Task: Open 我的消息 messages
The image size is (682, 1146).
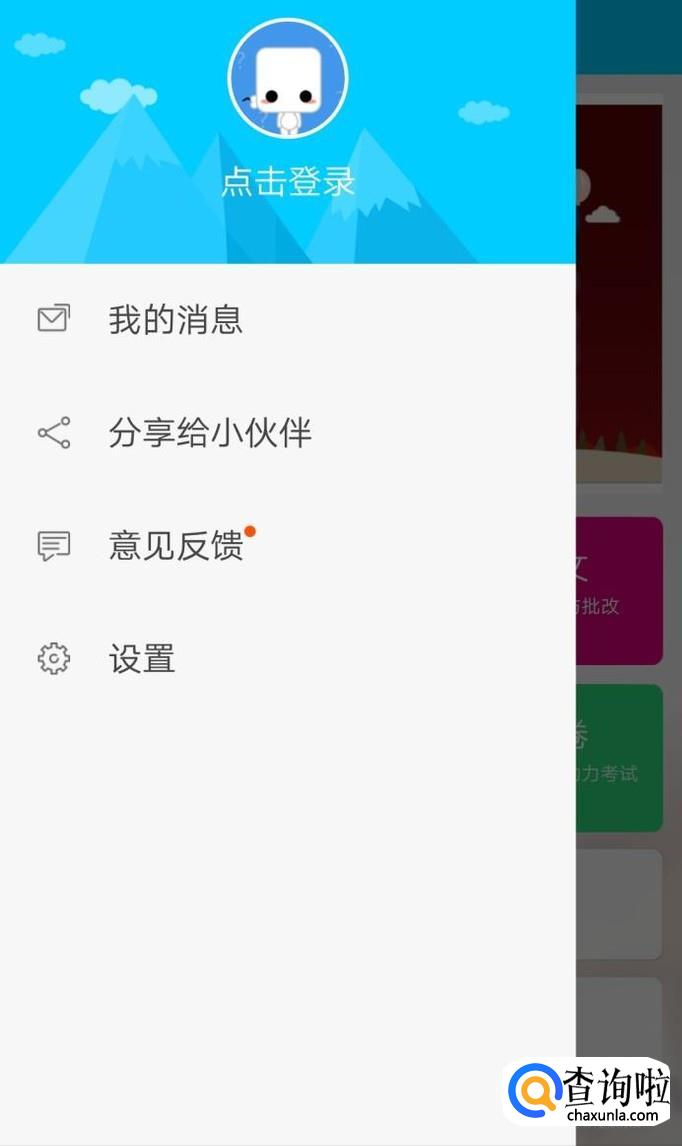Action: 175,320
